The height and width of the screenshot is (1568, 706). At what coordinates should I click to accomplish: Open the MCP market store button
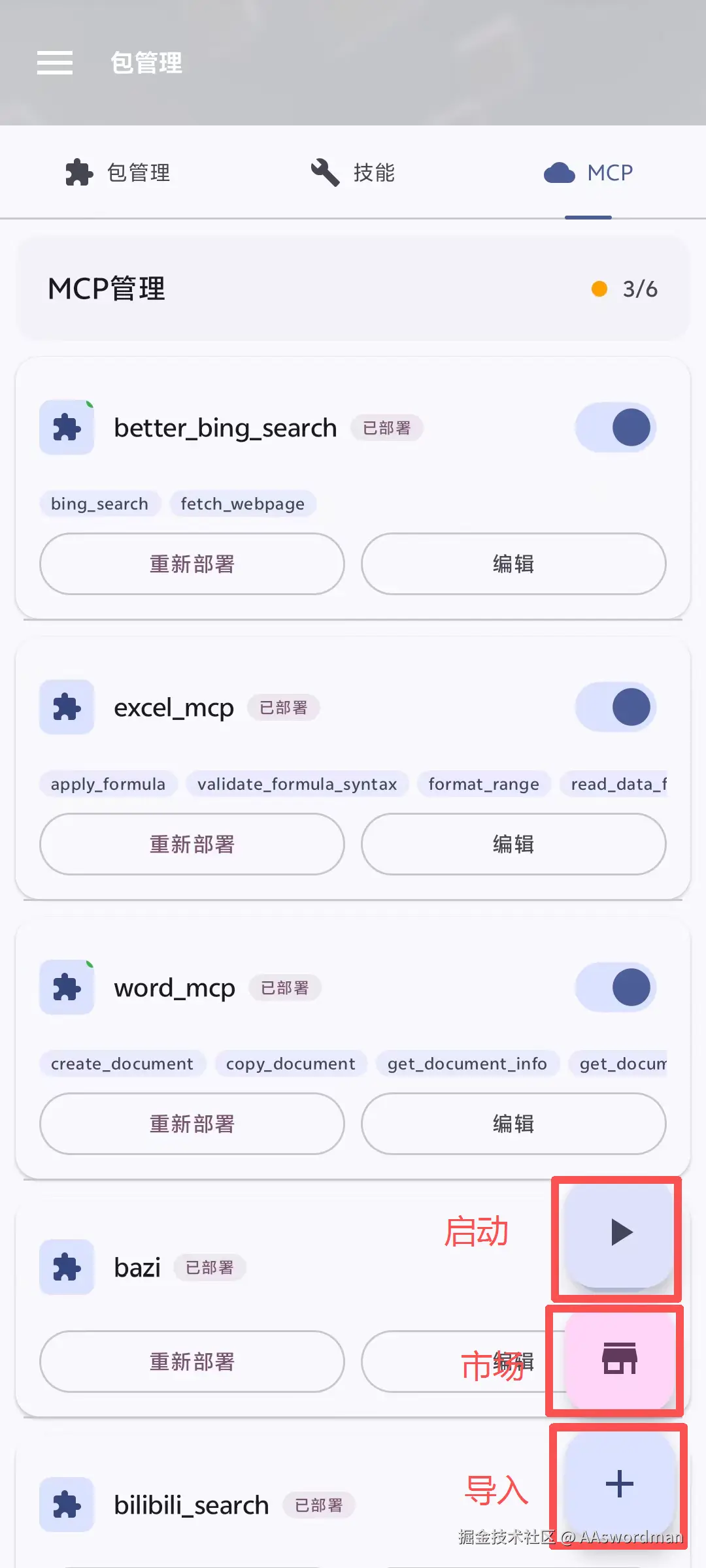click(619, 1359)
